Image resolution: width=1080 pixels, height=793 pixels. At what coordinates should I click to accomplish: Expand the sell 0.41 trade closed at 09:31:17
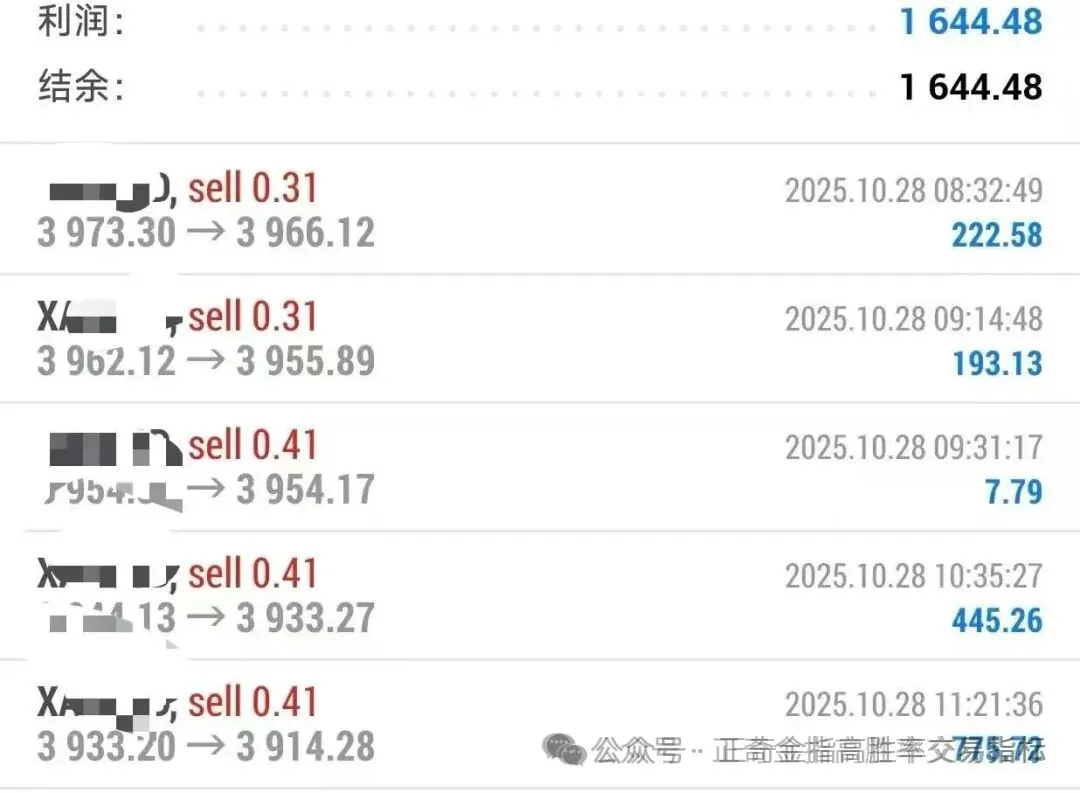pyautogui.click(x=540, y=467)
